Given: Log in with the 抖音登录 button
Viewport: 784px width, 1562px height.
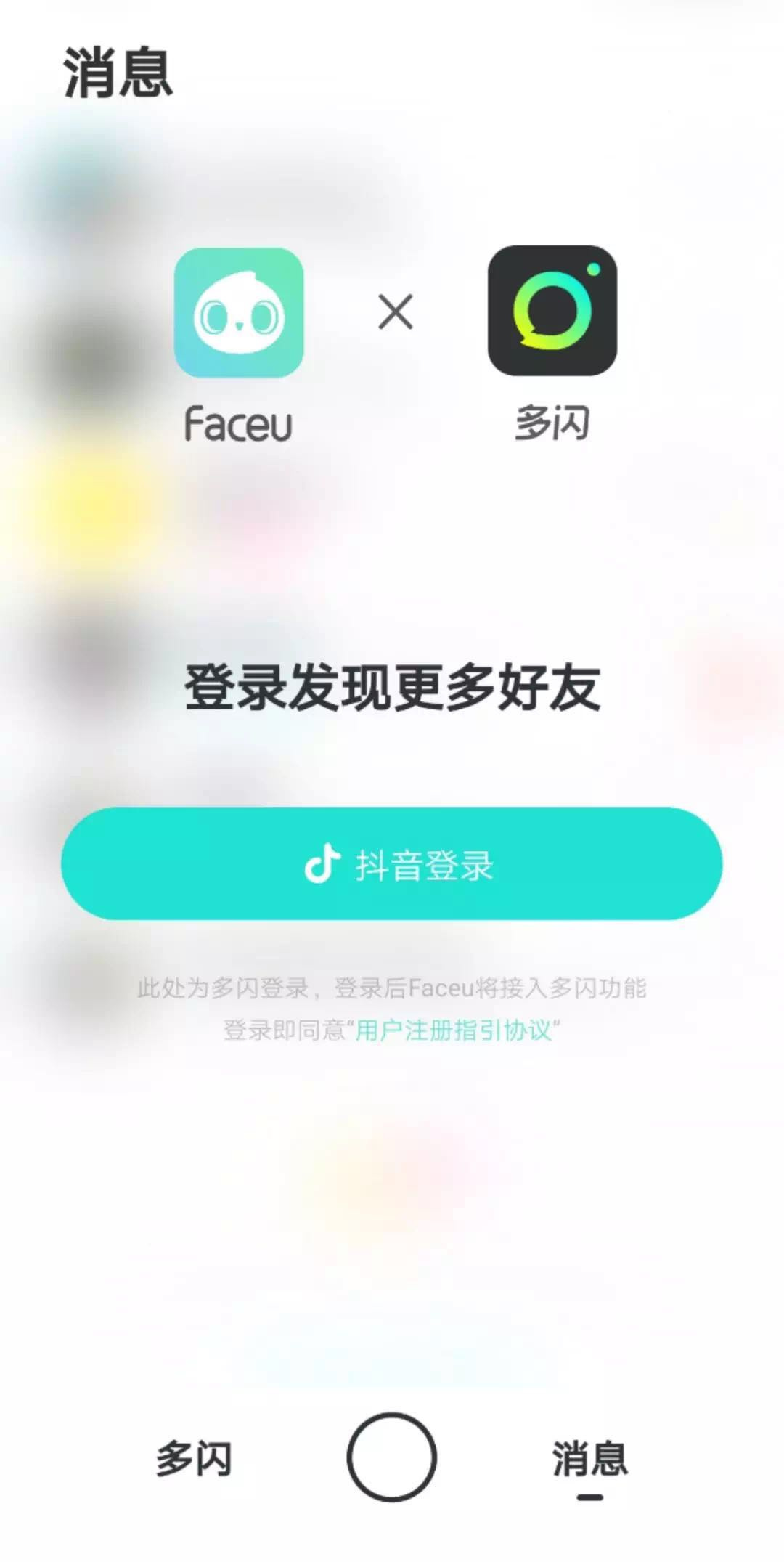Looking at the screenshot, I should pos(392,864).
